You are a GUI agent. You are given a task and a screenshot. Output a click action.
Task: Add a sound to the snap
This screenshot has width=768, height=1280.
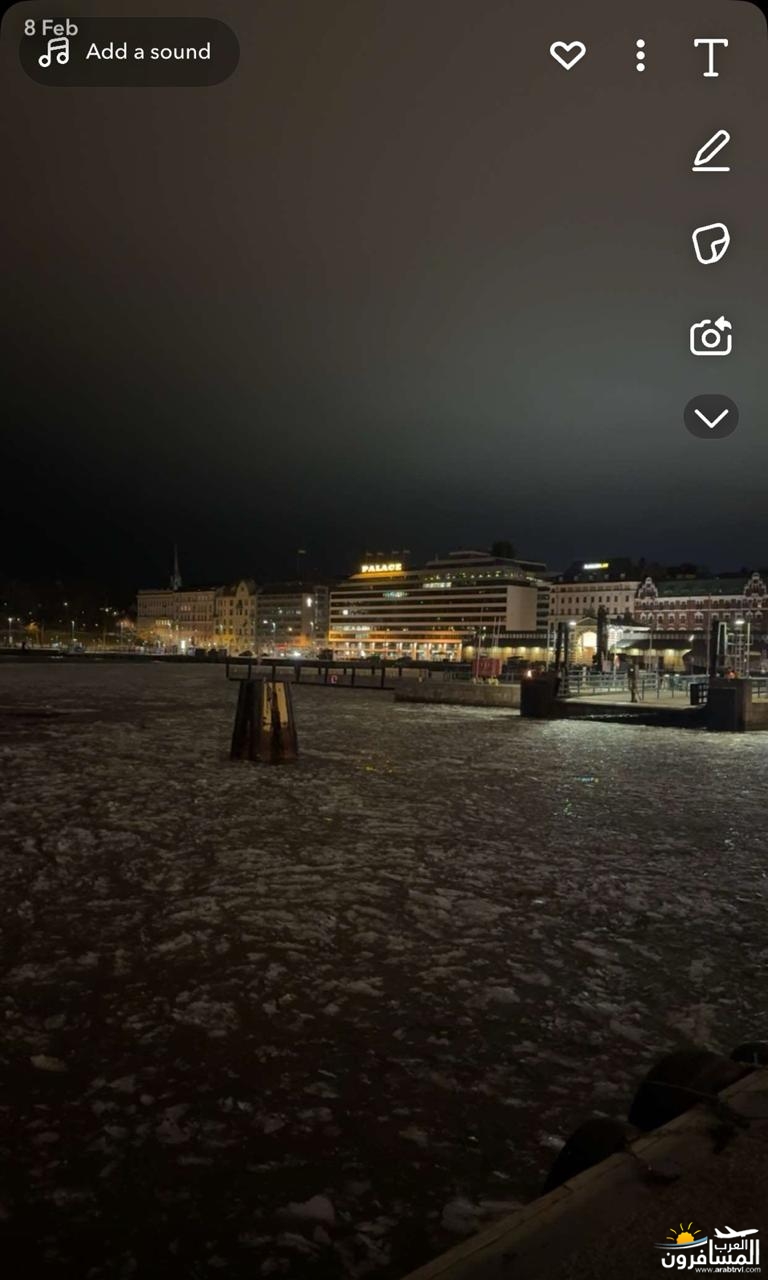pos(129,51)
